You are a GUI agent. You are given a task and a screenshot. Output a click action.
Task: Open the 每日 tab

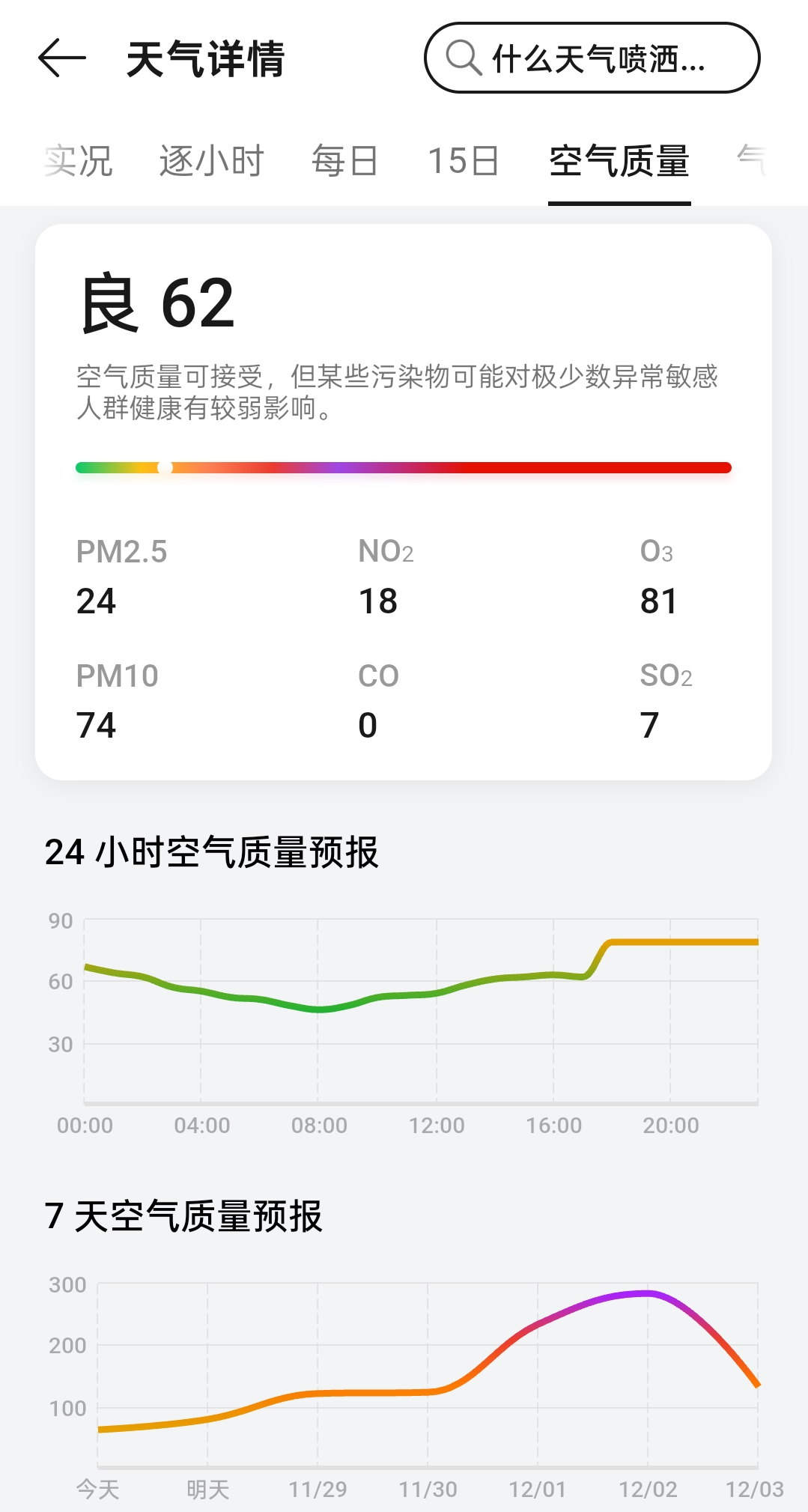click(x=344, y=161)
